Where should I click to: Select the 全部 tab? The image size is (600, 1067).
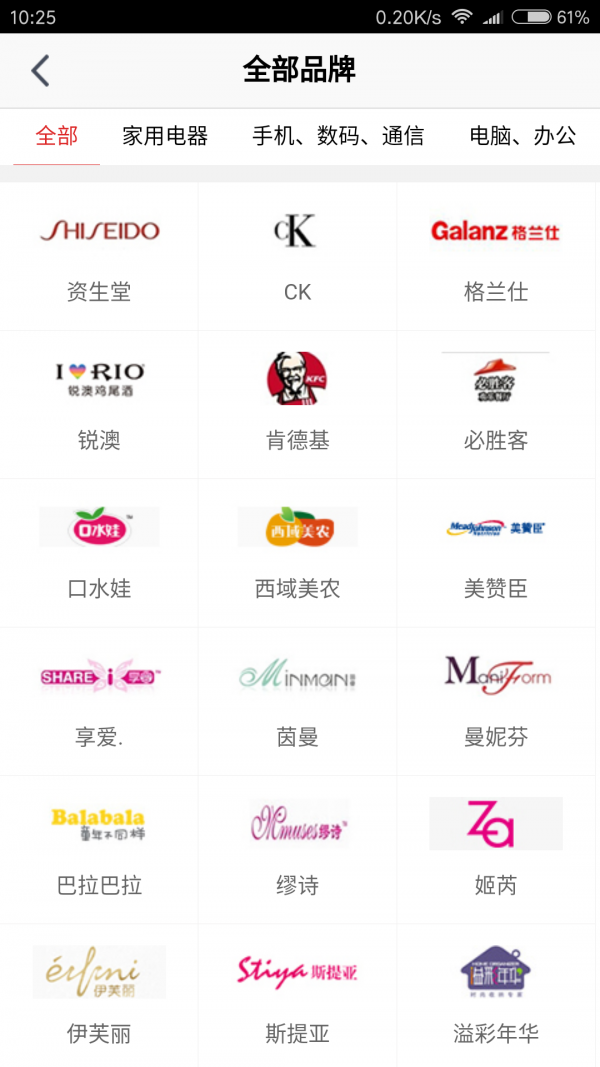57,136
